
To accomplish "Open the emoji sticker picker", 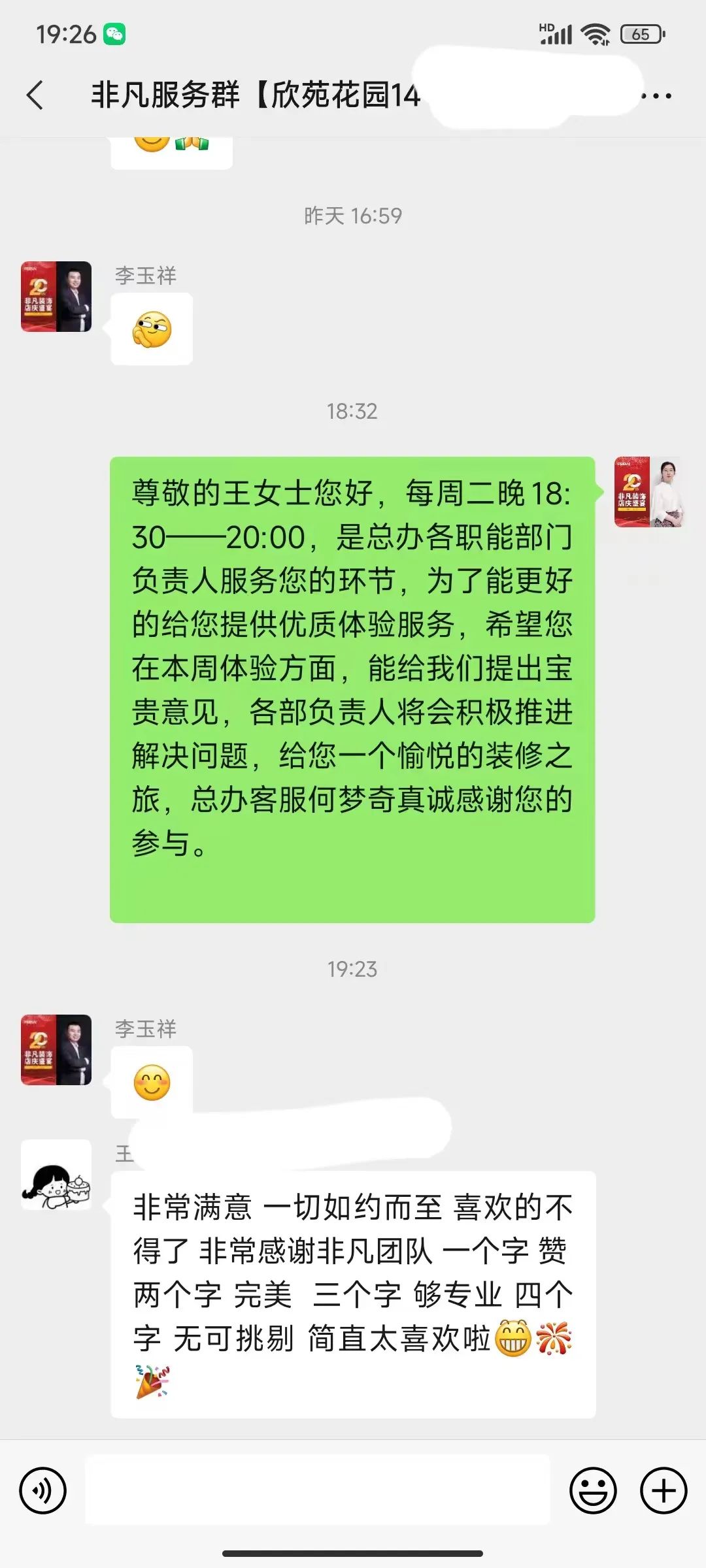I will 593,1491.
